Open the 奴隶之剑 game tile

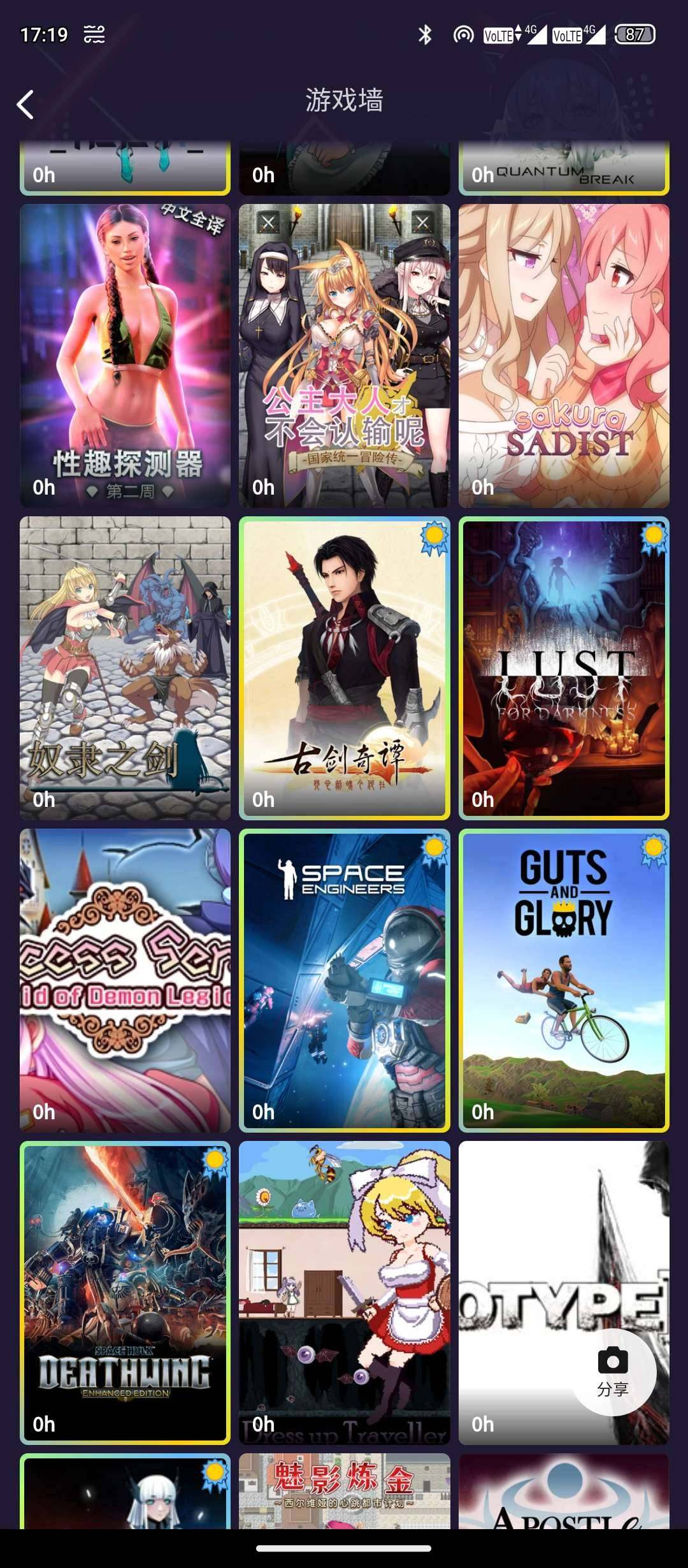[x=125, y=667]
